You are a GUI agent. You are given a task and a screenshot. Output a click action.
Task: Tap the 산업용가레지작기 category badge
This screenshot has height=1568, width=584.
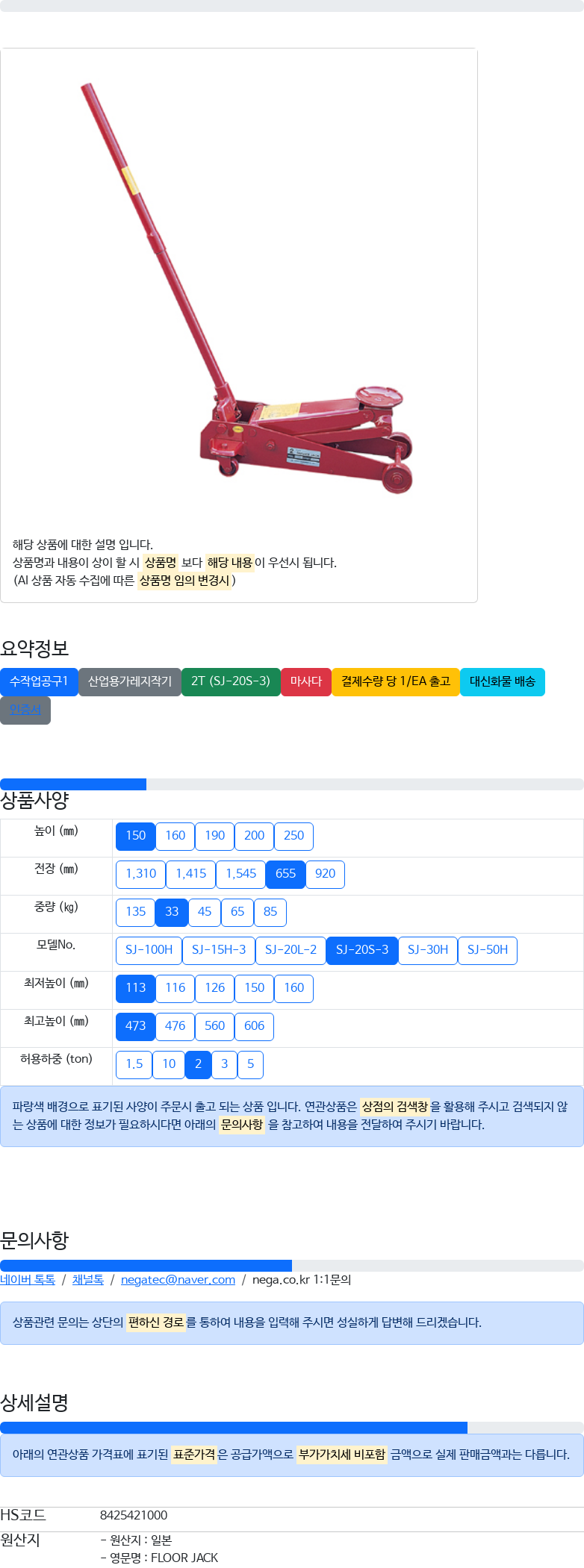[130, 681]
